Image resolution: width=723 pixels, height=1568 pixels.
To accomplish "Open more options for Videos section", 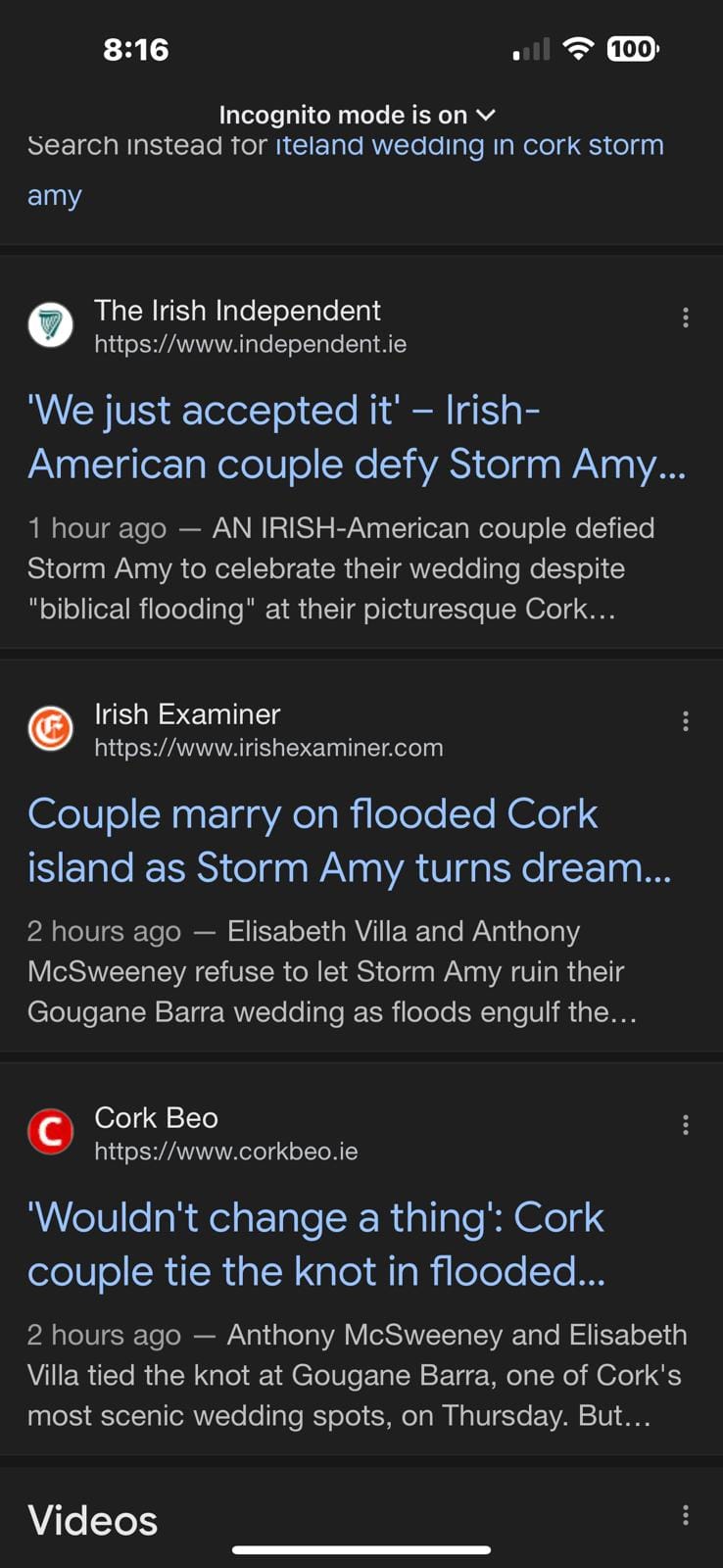I will (x=685, y=1516).
